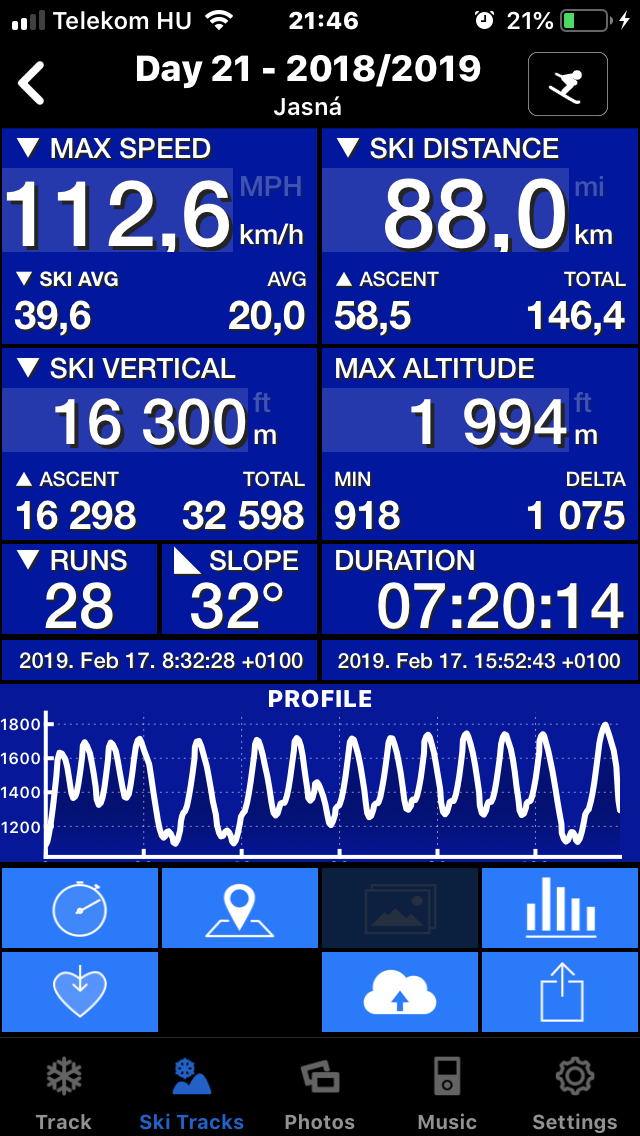Viewport: 640px width, 1136px height.
Task: Upload the track to the cloud
Action: click(x=400, y=991)
